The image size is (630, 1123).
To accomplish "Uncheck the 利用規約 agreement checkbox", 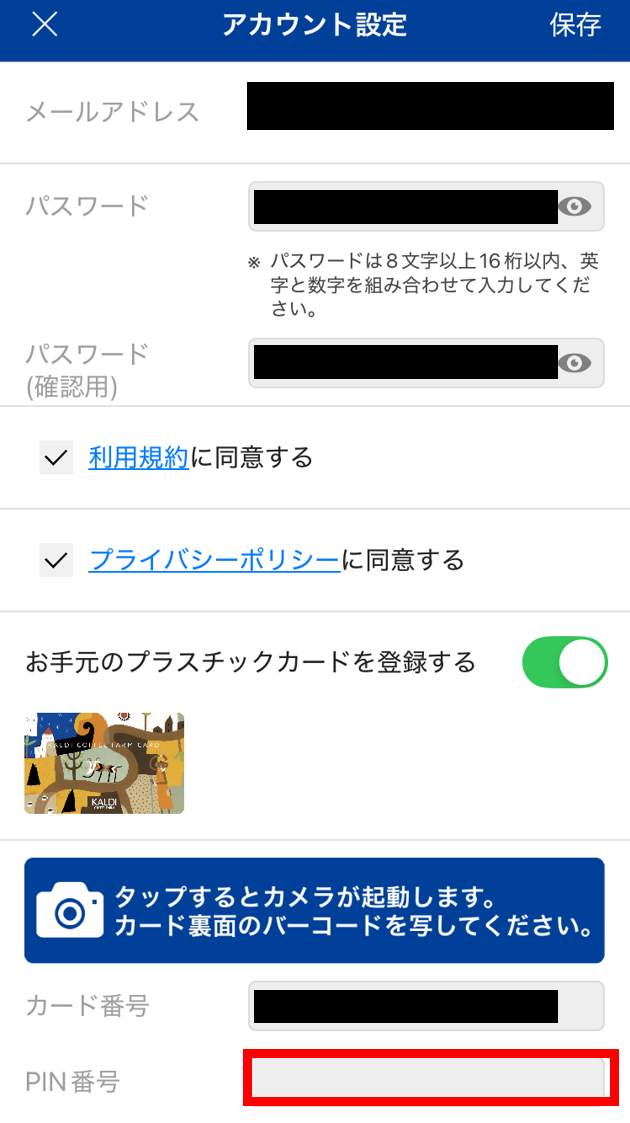I will tap(56, 458).
